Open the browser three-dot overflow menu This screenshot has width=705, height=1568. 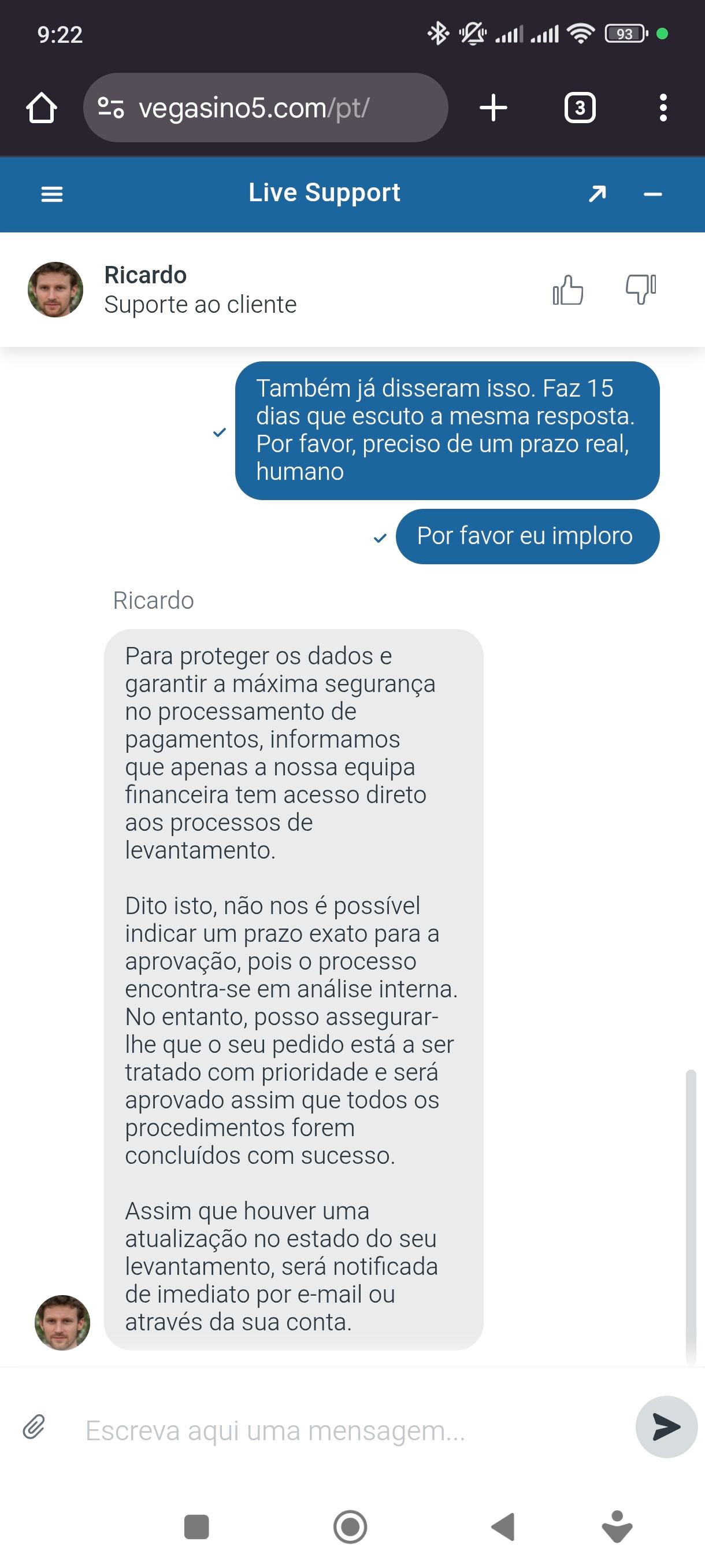(663, 108)
